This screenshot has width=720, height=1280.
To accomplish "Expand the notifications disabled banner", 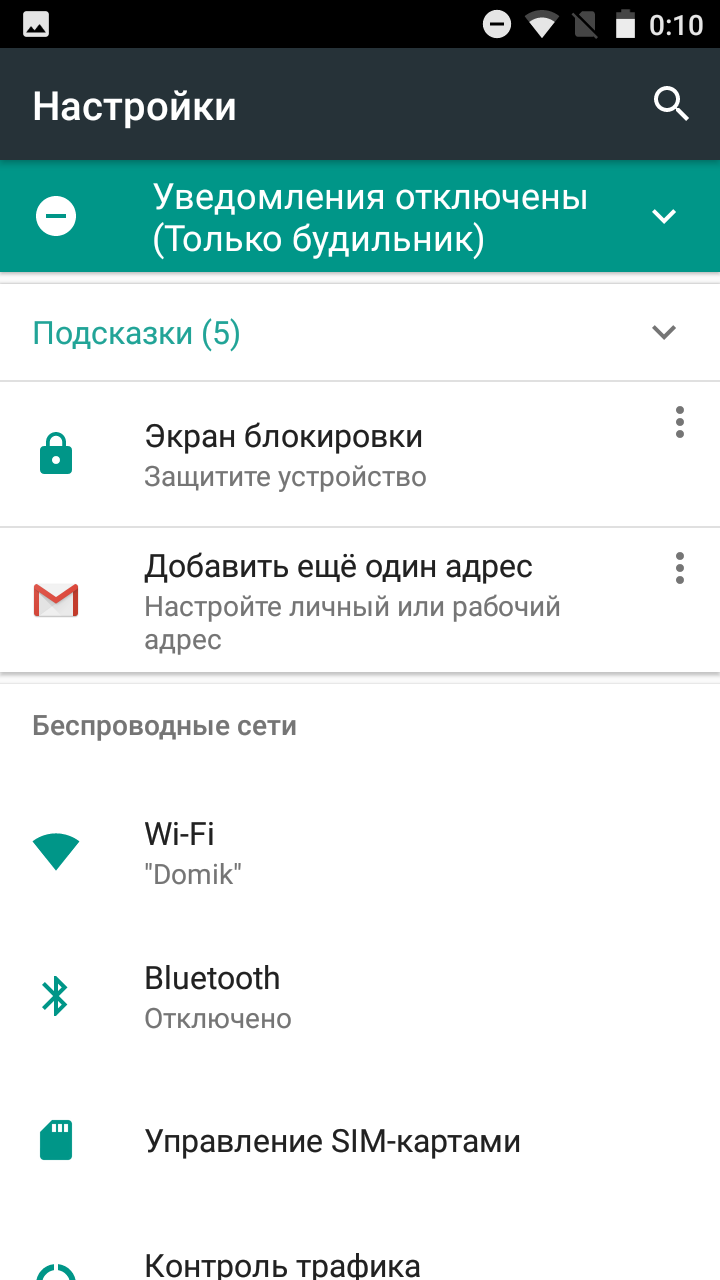I will click(664, 216).
